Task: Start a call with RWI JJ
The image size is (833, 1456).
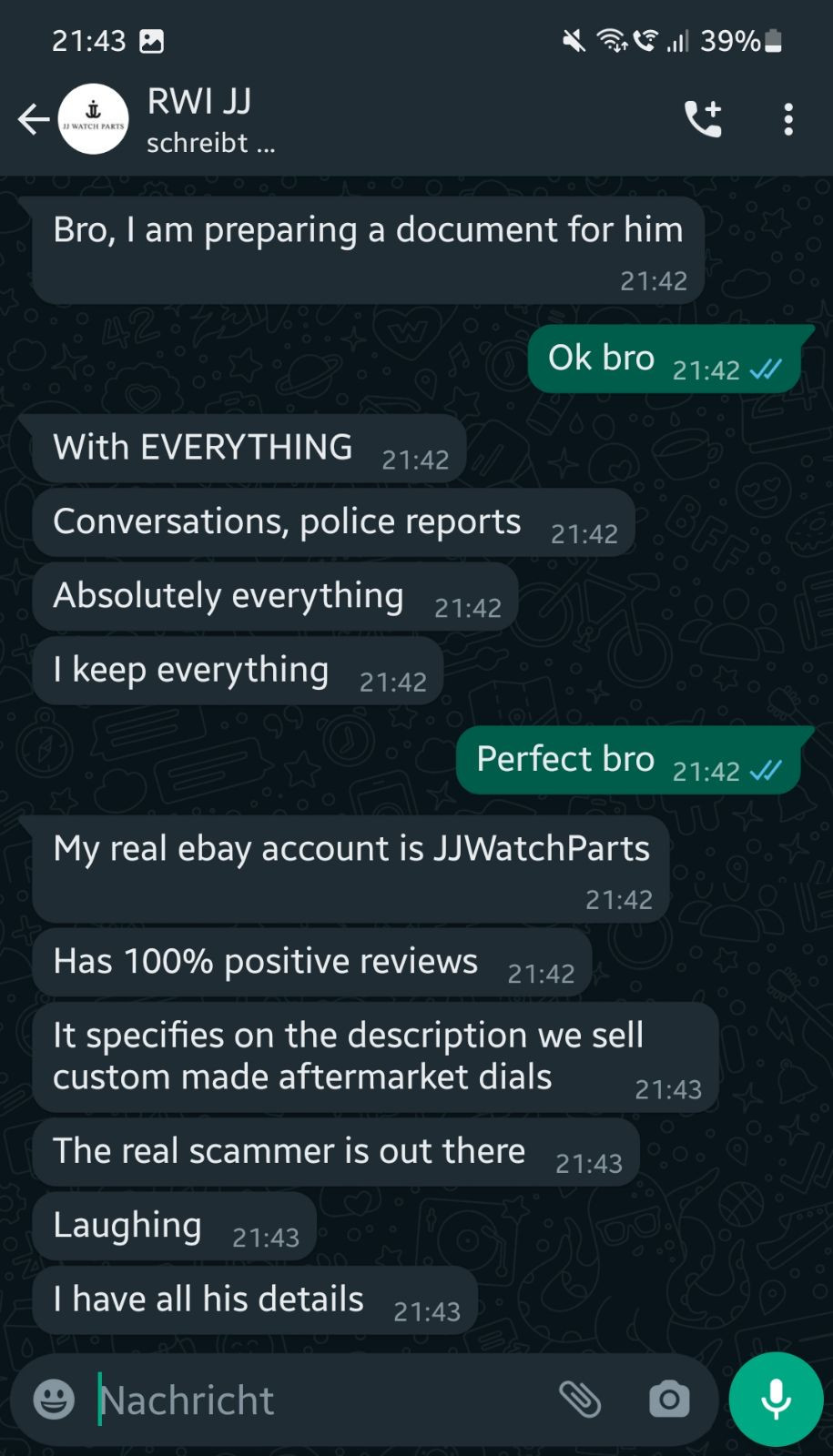Action: coord(703,119)
